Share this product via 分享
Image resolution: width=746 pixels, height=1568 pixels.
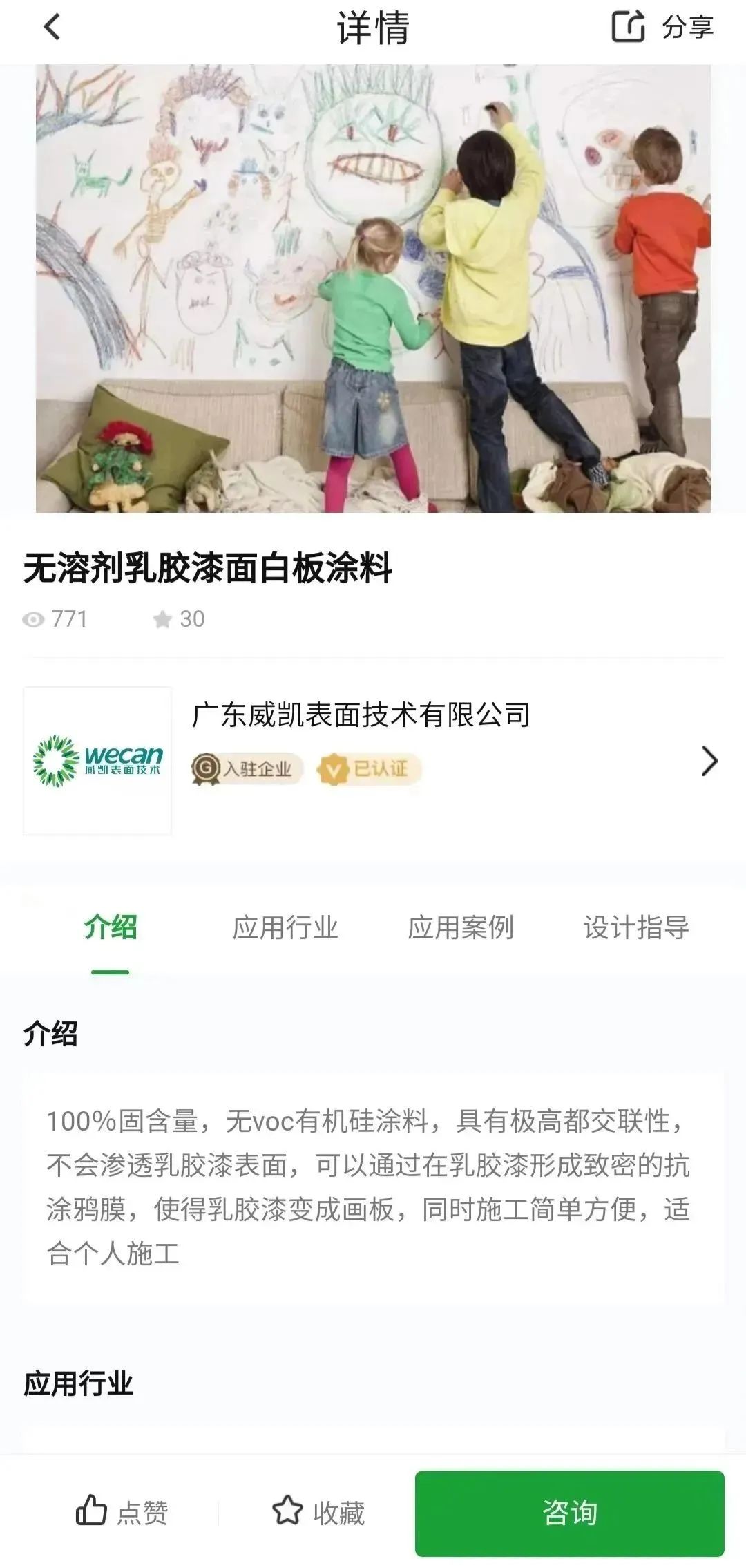(662, 28)
